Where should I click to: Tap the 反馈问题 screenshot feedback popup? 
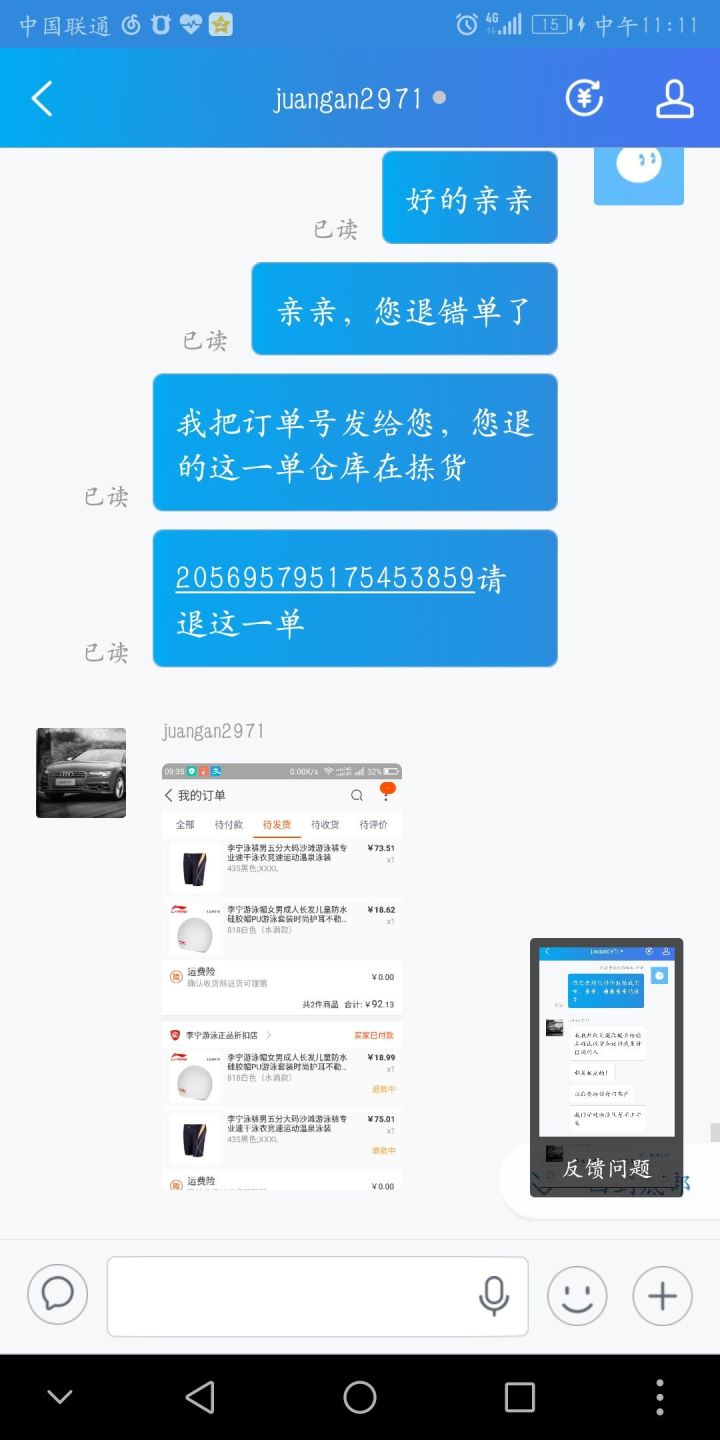[606, 1067]
